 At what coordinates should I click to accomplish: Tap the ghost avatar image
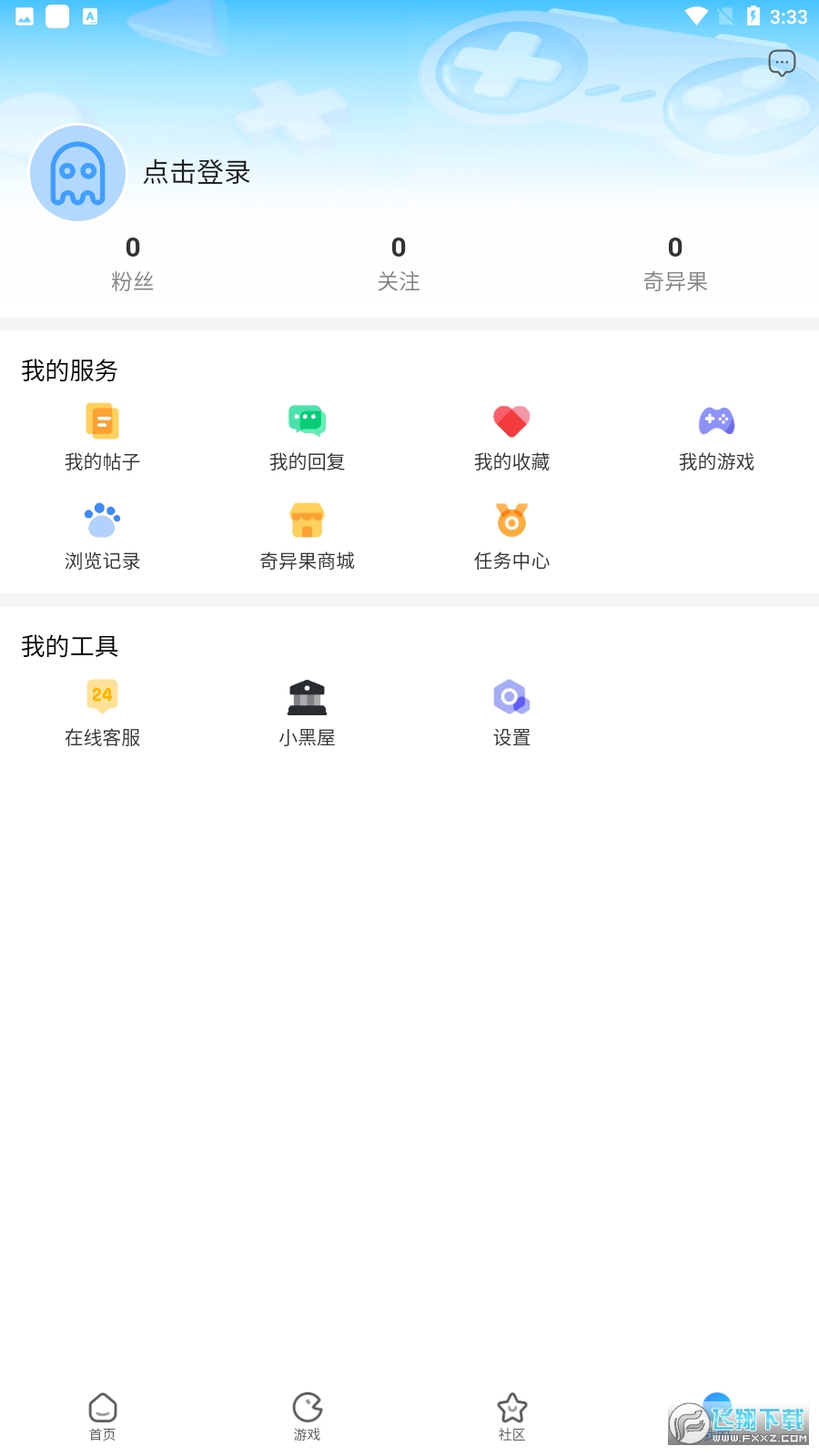tap(77, 173)
